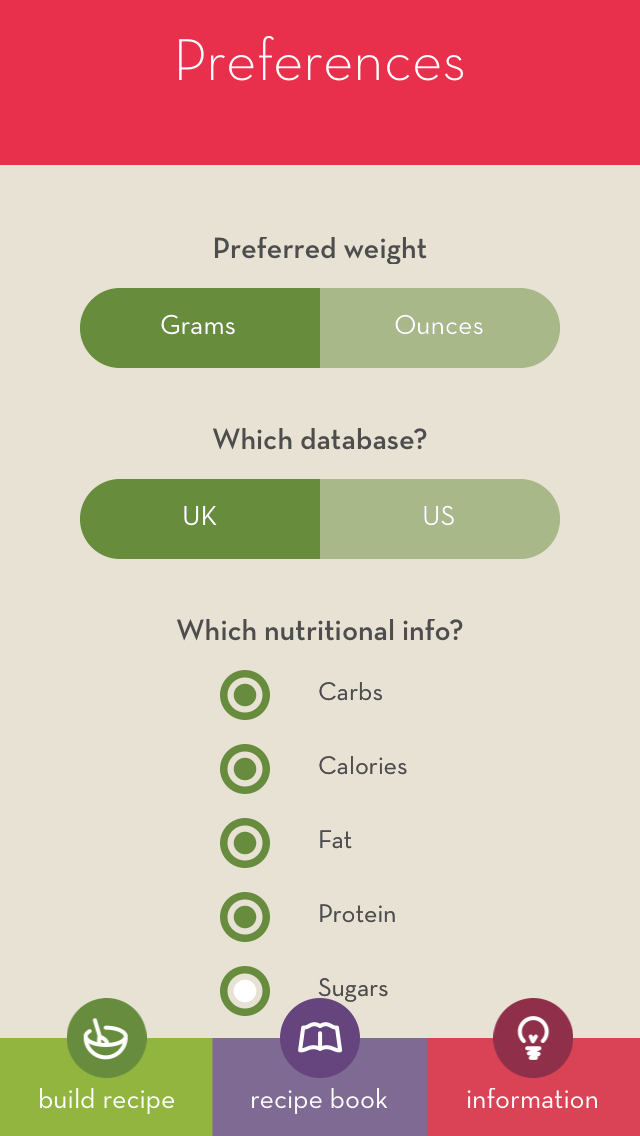Toggle the Carbs nutritional info option

[245, 695]
